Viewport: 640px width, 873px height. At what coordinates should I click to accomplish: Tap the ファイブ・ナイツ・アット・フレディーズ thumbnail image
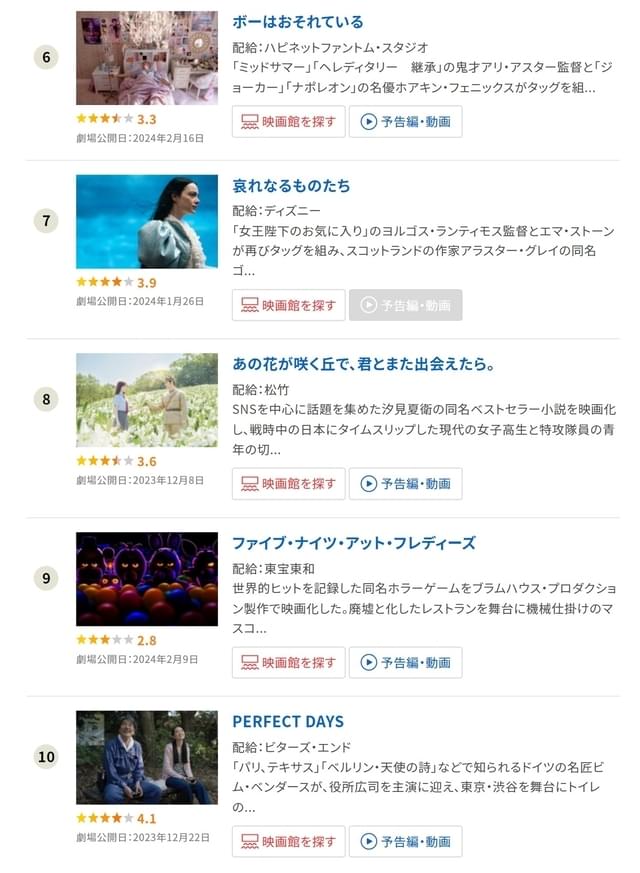(x=147, y=579)
